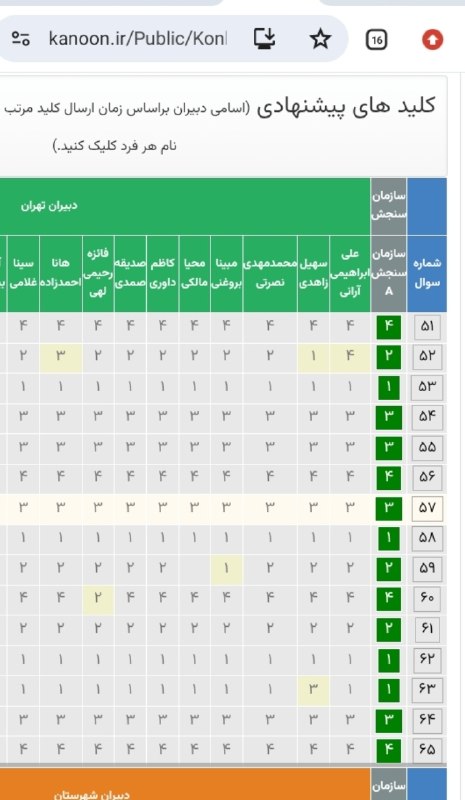Tap the page download icon in address bar
The height and width of the screenshot is (800, 465).
coord(265,39)
